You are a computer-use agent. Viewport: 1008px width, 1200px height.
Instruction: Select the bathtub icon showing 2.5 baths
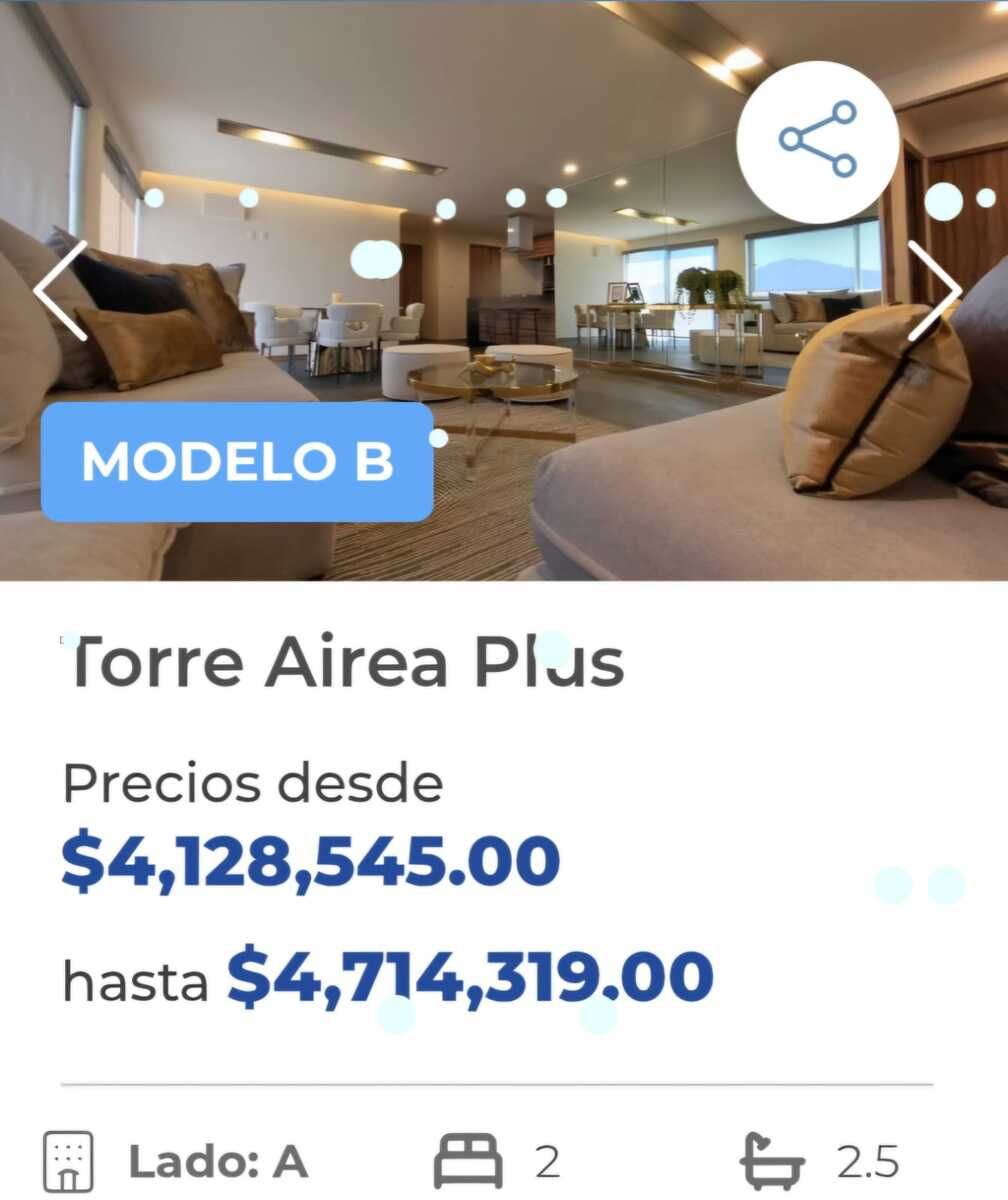coord(775,1162)
